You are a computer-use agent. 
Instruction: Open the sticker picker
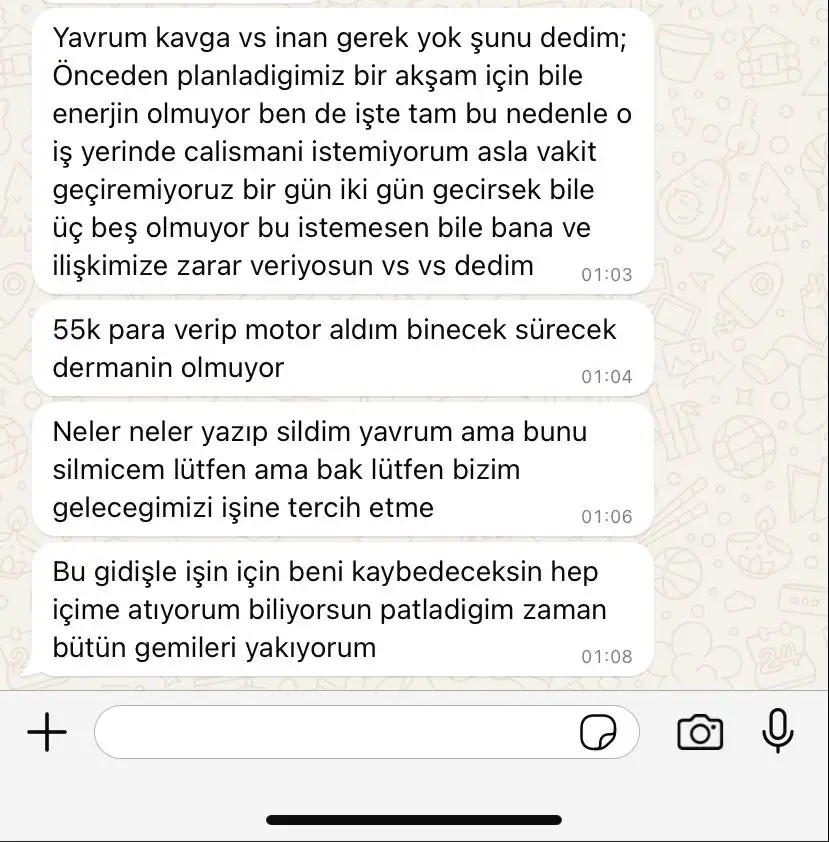pyautogui.click(x=598, y=733)
